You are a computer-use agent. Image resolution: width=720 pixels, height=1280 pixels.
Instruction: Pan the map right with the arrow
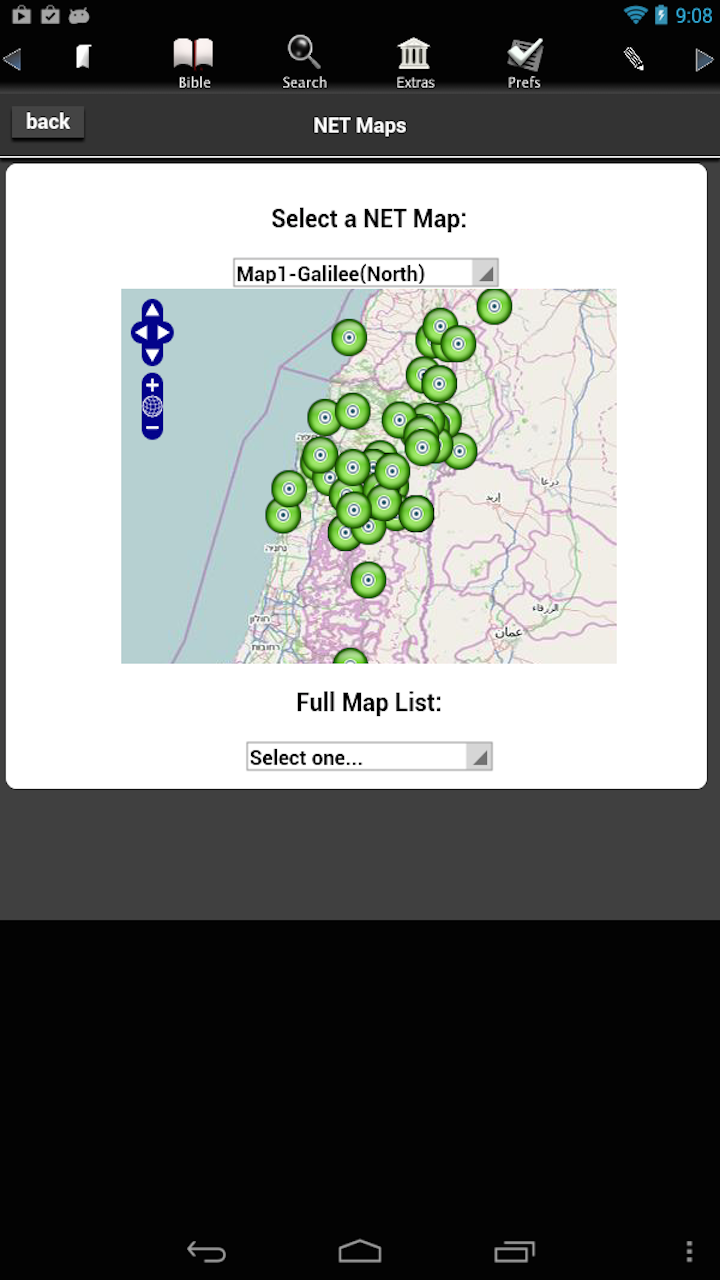pyautogui.click(x=165, y=333)
